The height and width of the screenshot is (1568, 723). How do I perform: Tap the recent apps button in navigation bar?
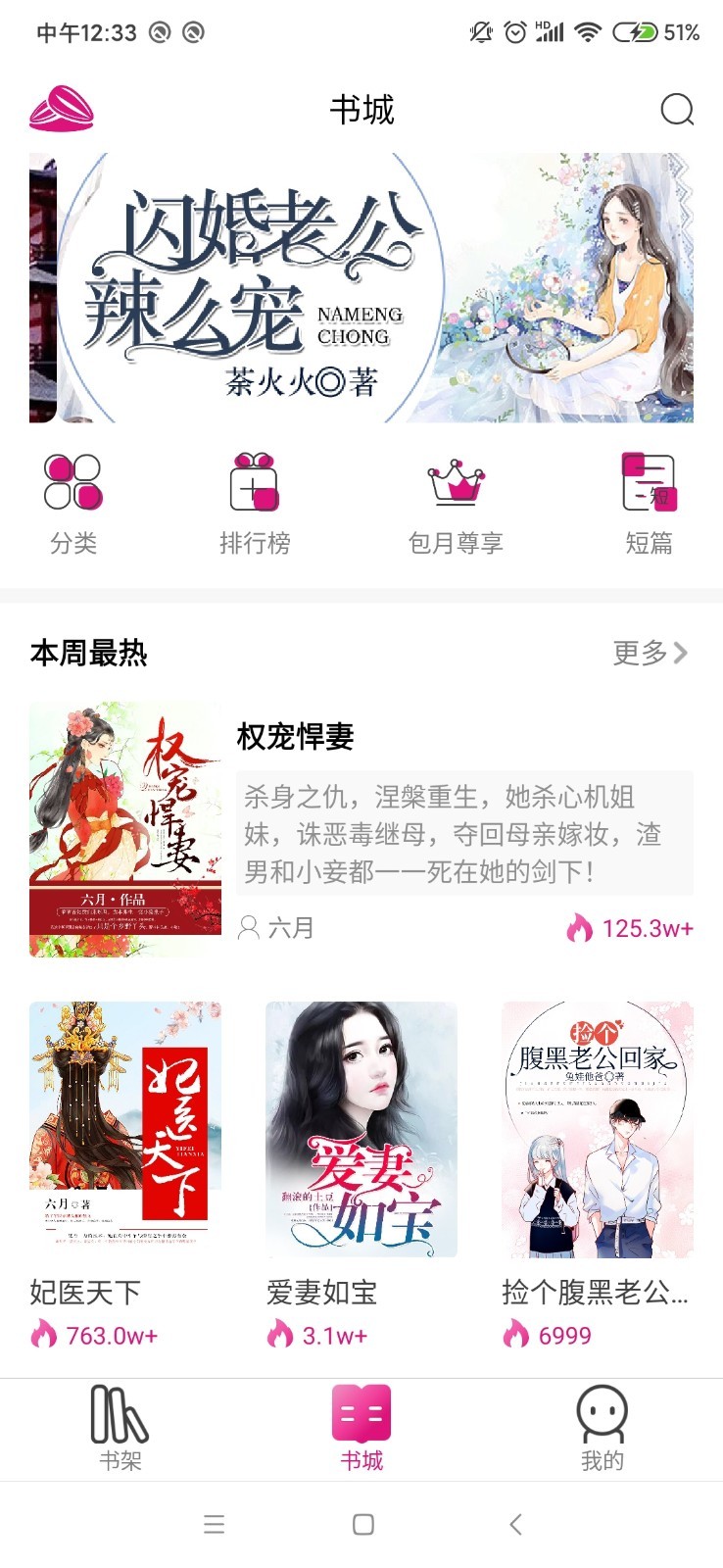point(213,1525)
